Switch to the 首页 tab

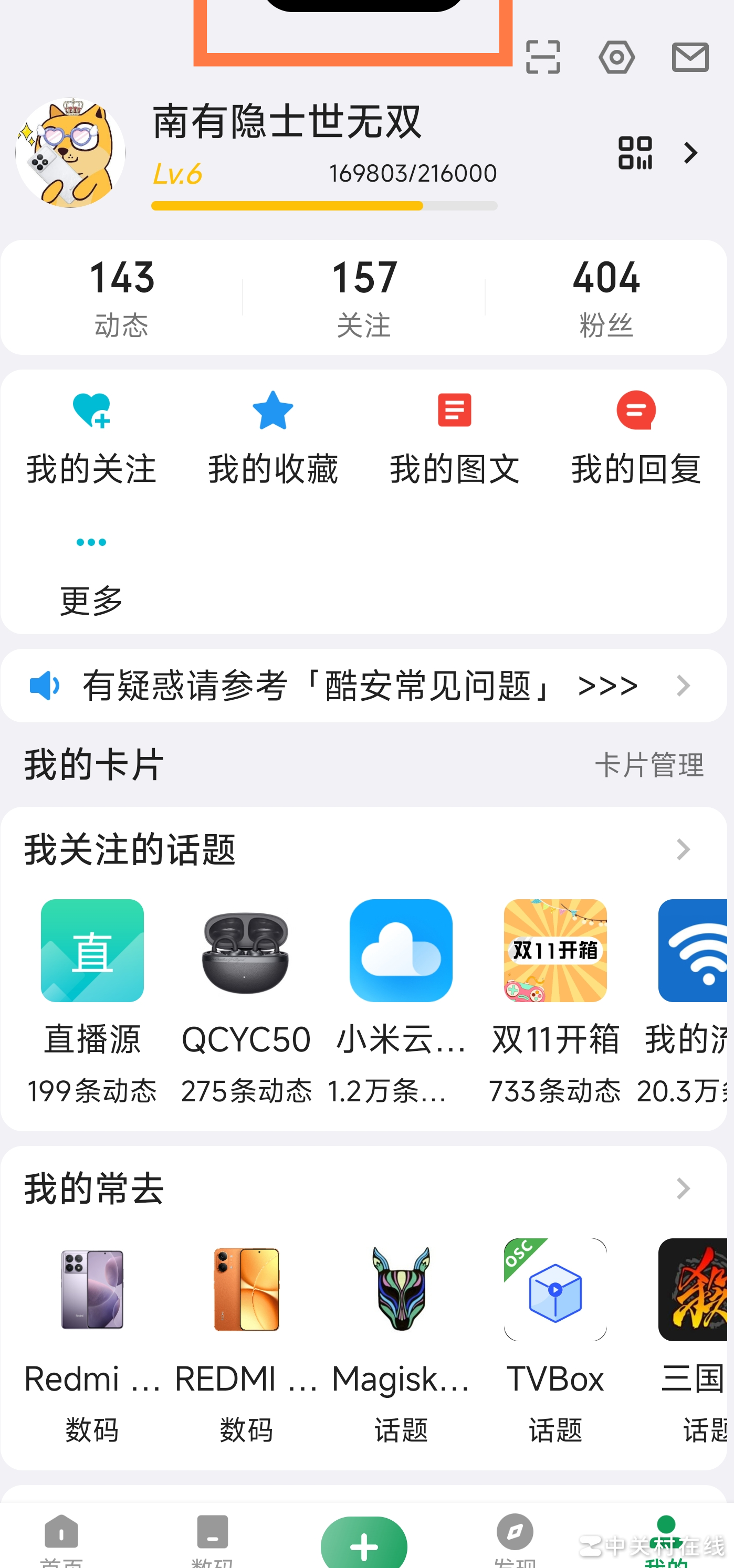pyautogui.click(x=61, y=1540)
